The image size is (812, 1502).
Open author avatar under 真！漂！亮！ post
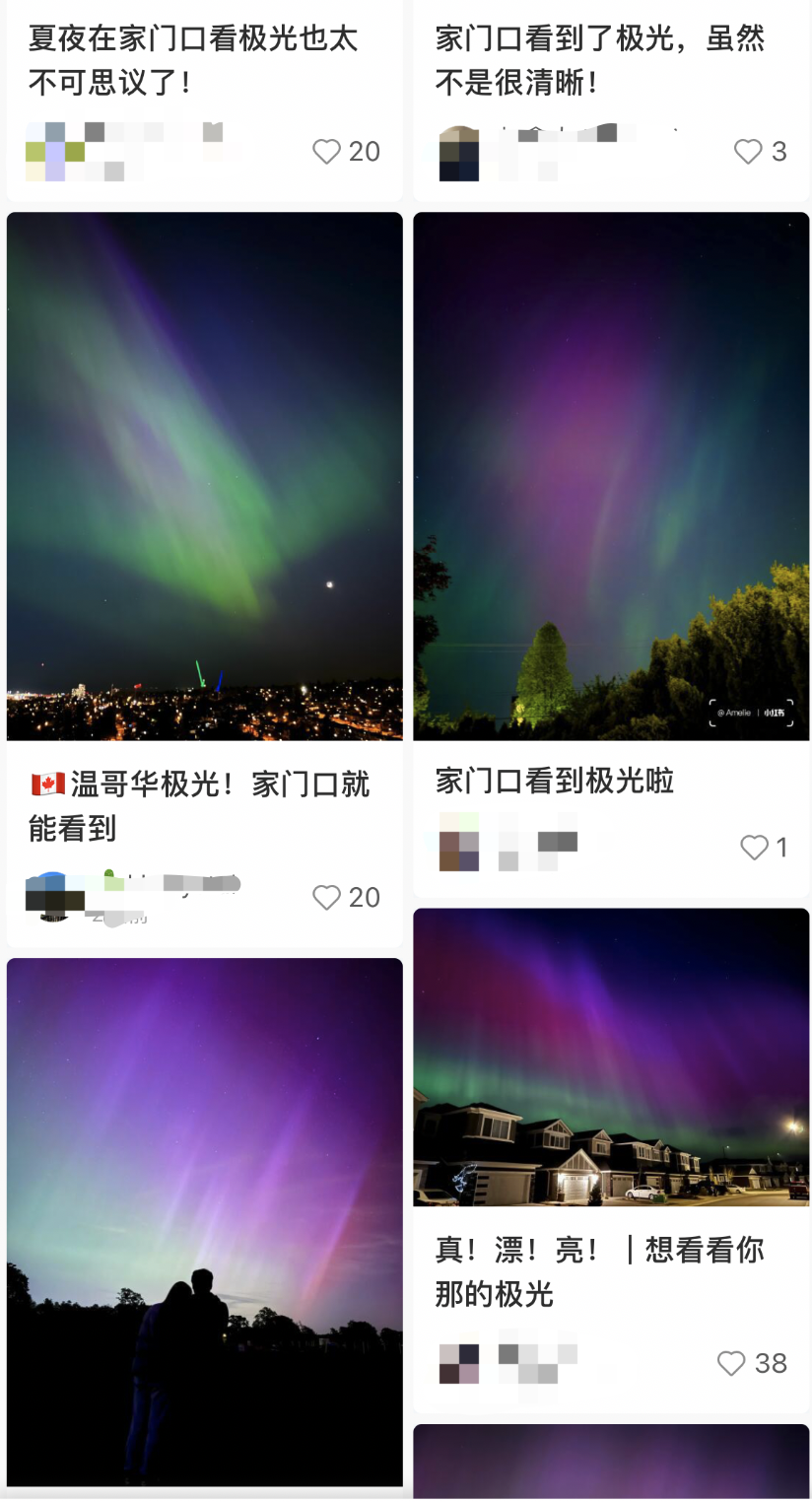point(459,1363)
